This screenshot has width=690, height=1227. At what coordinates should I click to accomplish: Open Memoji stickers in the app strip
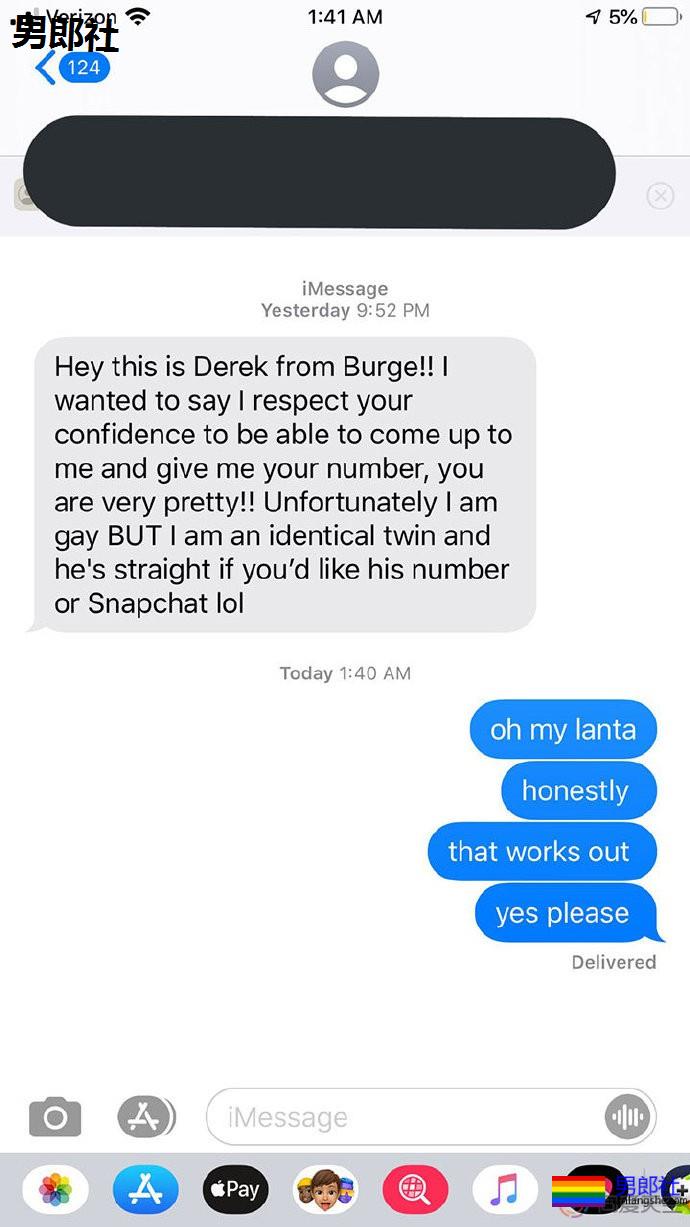[325, 1189]
